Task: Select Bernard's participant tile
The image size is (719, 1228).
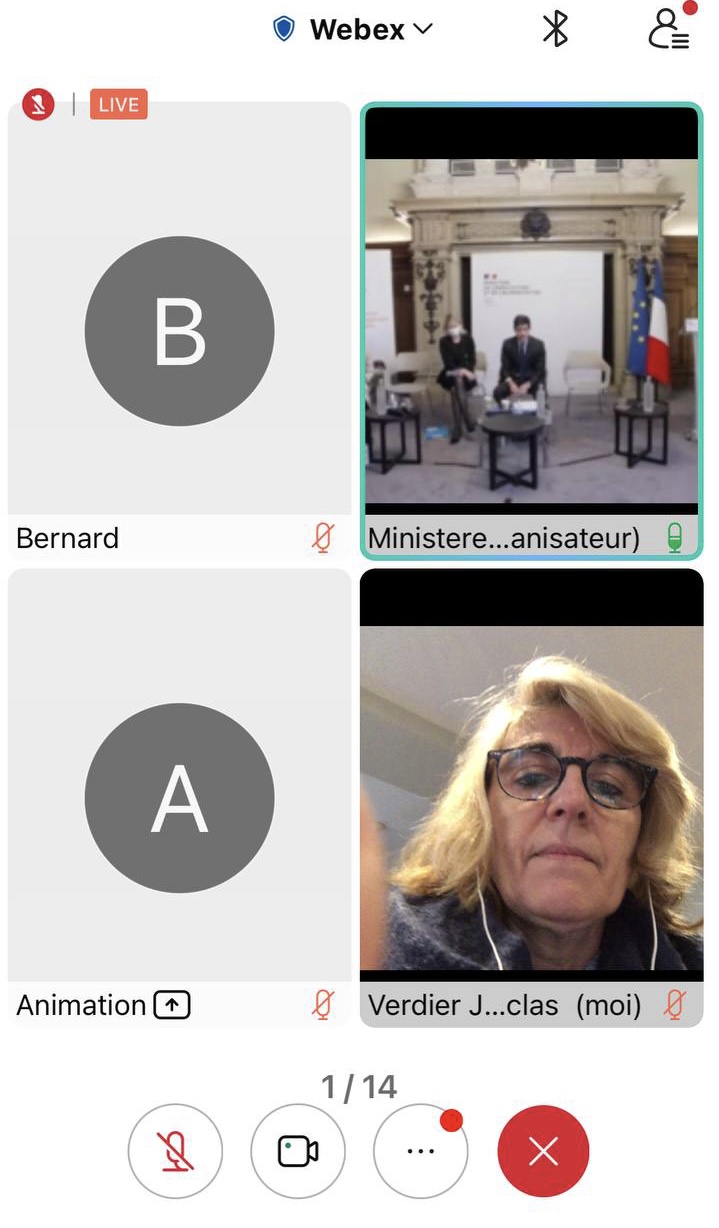Action: 180,330
